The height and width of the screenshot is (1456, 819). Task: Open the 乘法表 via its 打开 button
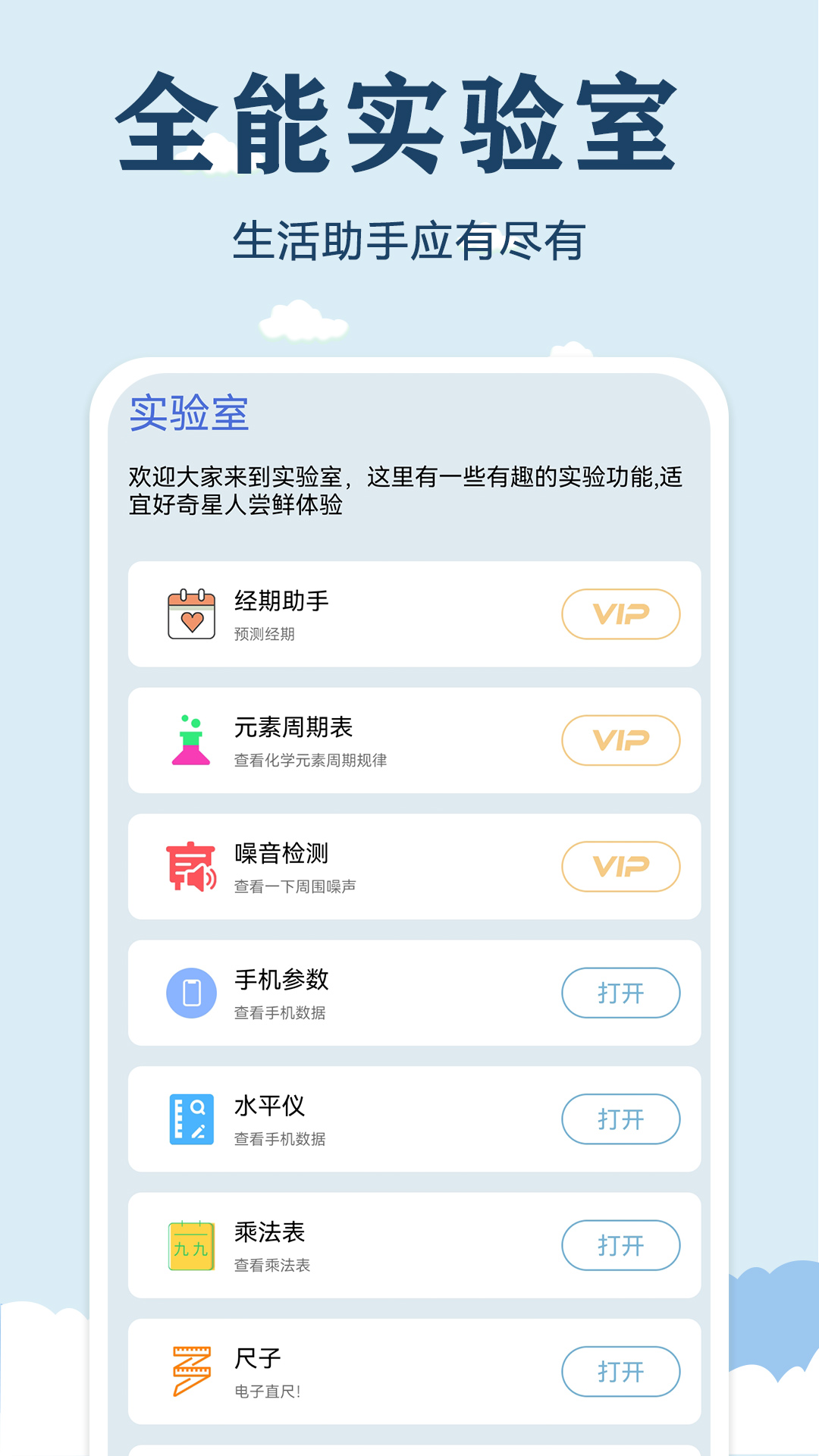click(620, 1246)
